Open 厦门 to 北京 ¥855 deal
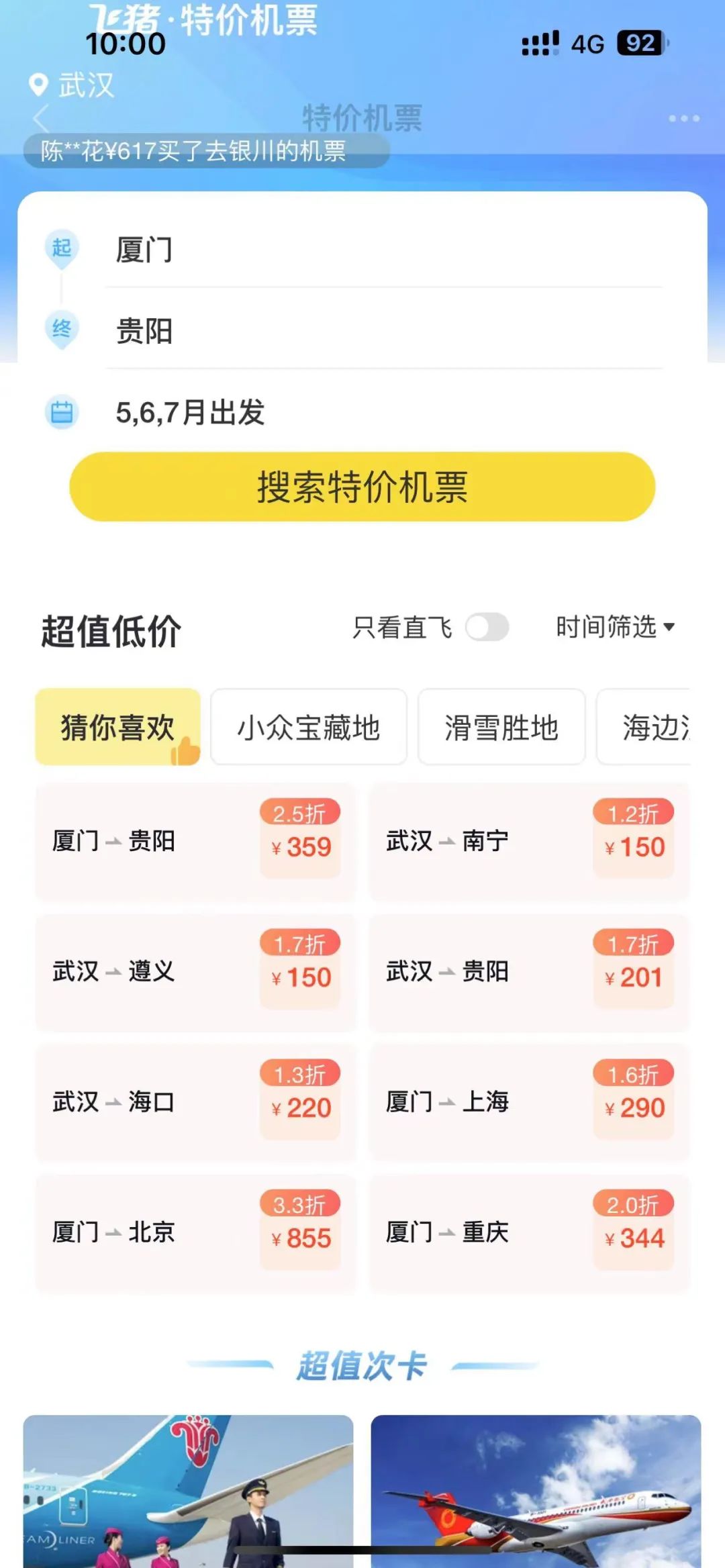 click(x=195, y=1232)
